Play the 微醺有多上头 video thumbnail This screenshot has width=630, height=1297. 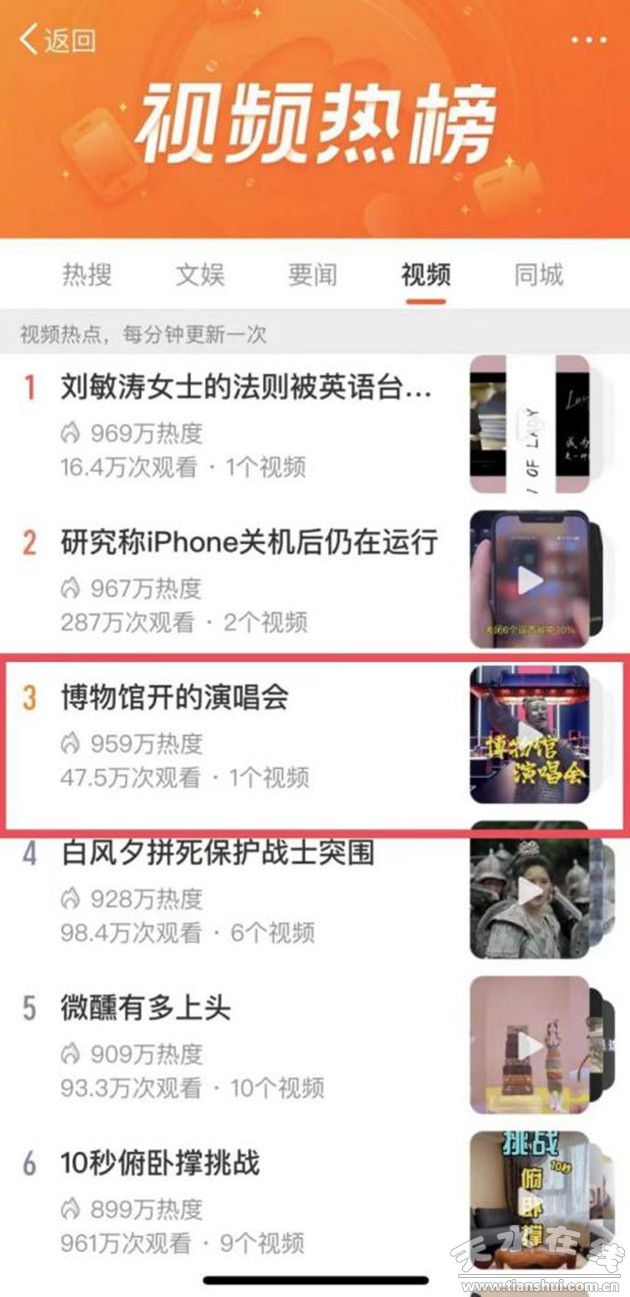529,1045
